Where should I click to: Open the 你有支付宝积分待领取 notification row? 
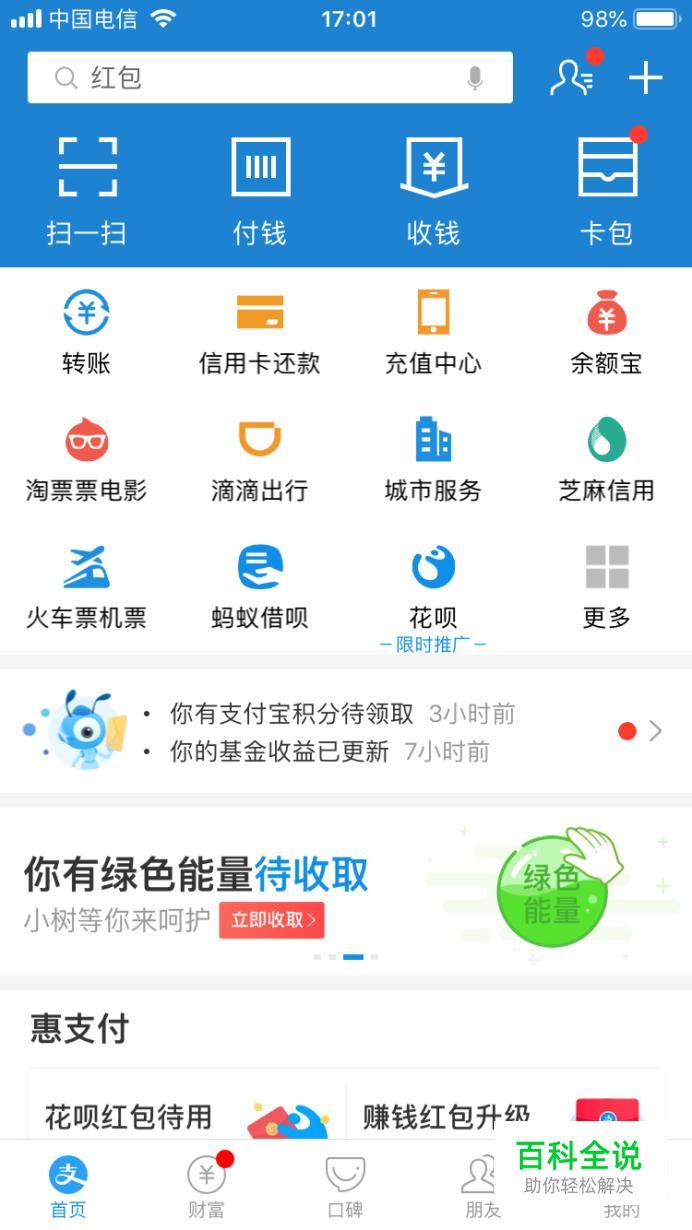pos(340,714)
